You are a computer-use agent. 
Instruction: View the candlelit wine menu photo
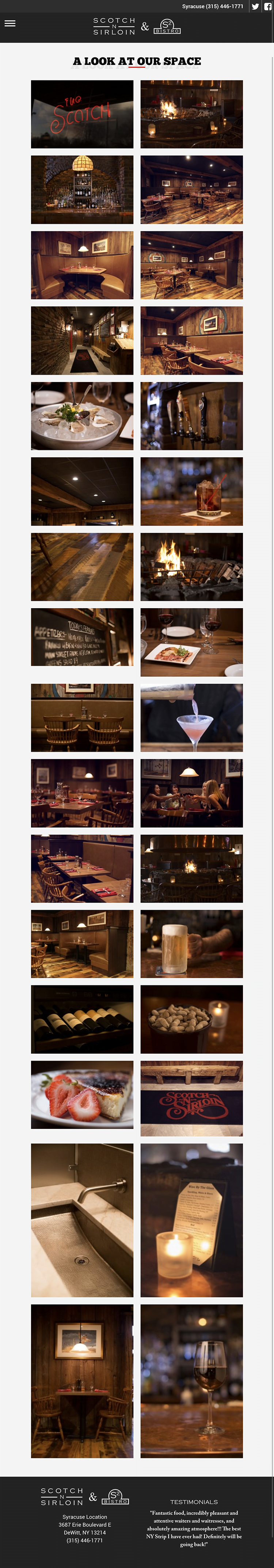191,1220
